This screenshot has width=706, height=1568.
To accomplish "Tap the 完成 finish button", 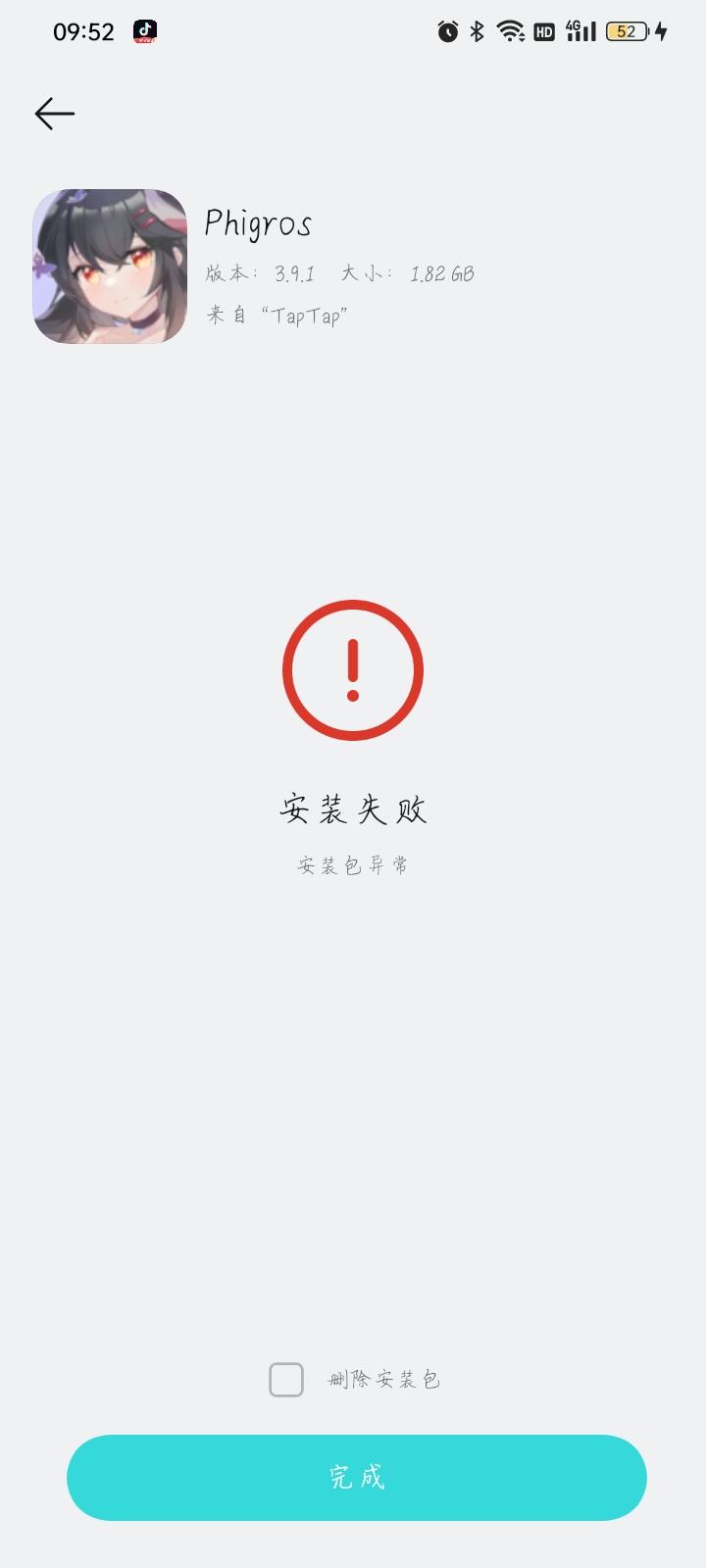I will pos(354,1478).
